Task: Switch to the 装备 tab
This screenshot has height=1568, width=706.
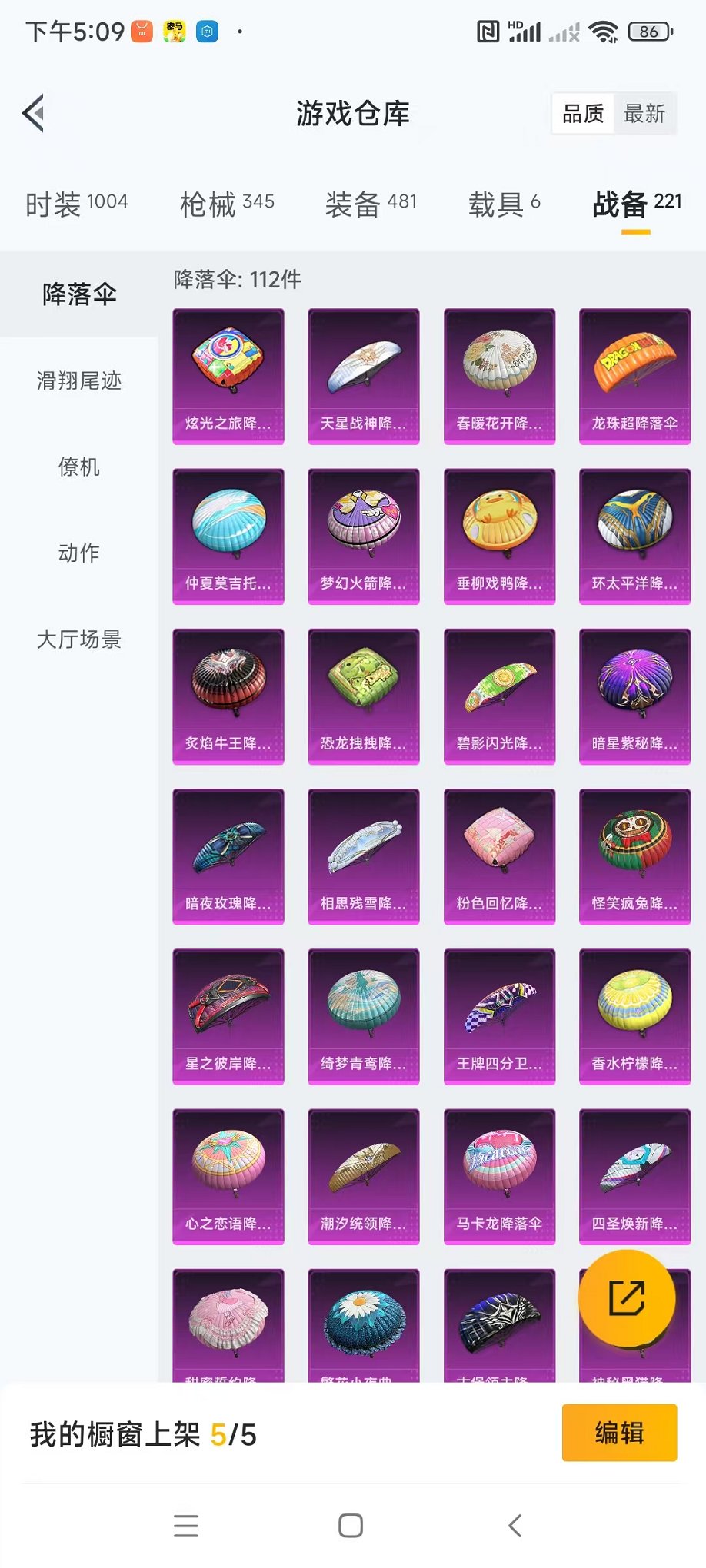Action: [x=371, y=204]
